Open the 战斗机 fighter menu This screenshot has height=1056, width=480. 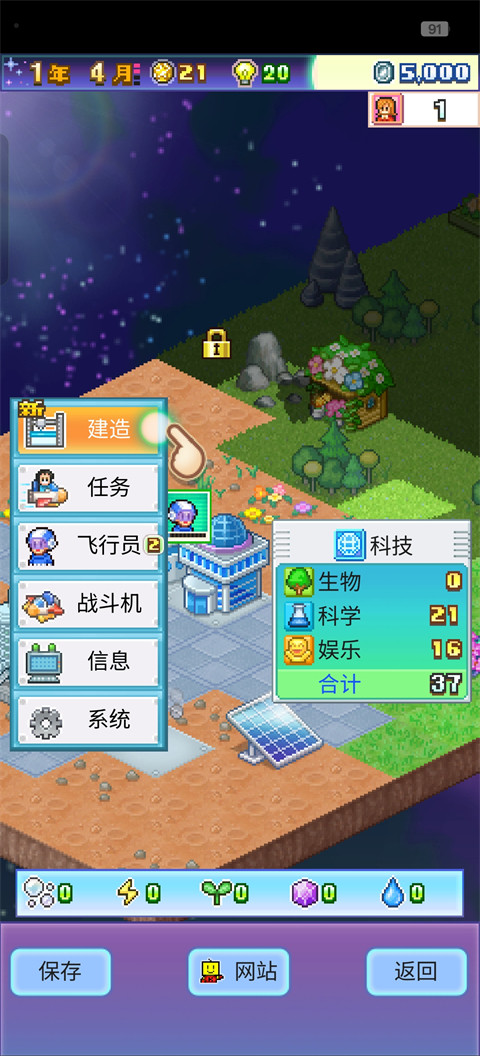(88, 603)
